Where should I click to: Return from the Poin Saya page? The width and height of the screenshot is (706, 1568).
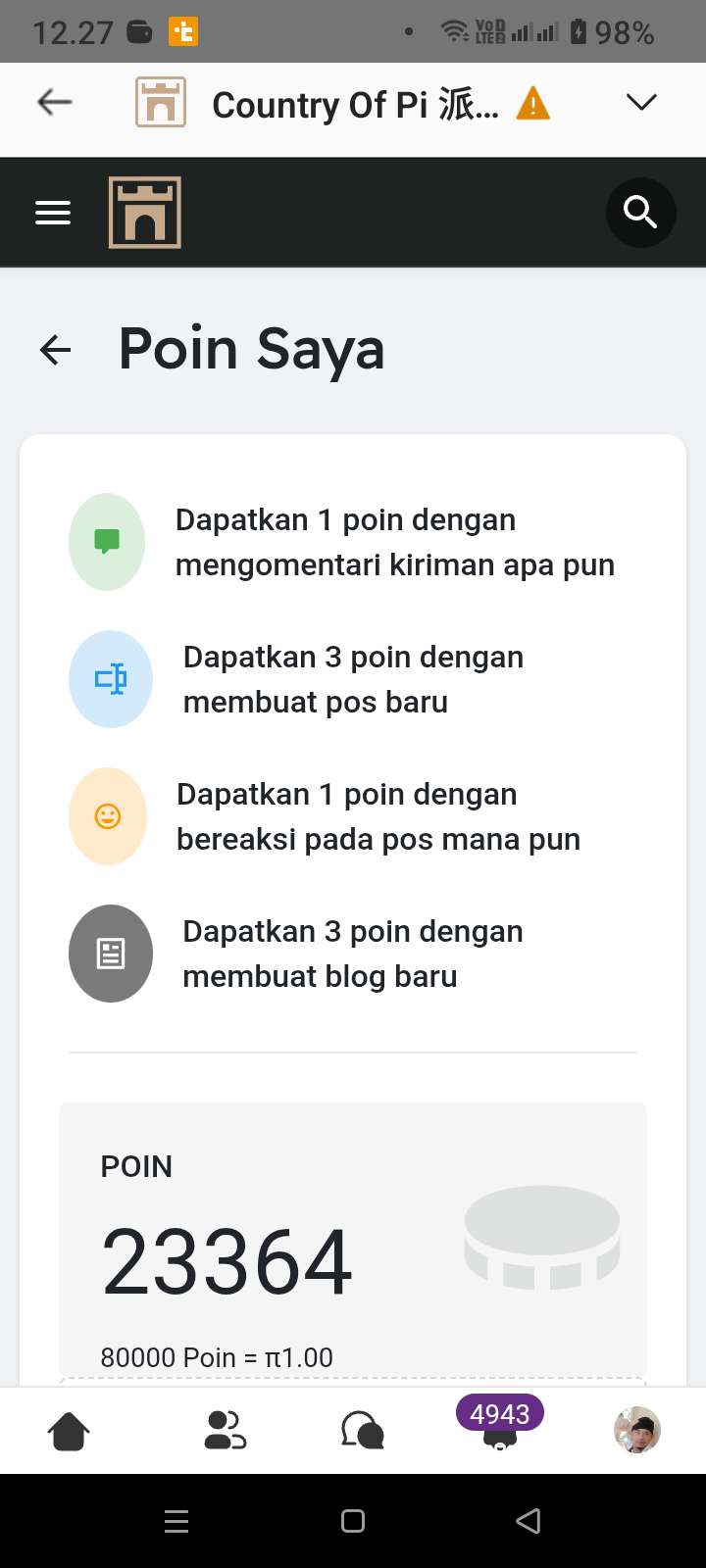pyautogui.click(x=56, y=350)
